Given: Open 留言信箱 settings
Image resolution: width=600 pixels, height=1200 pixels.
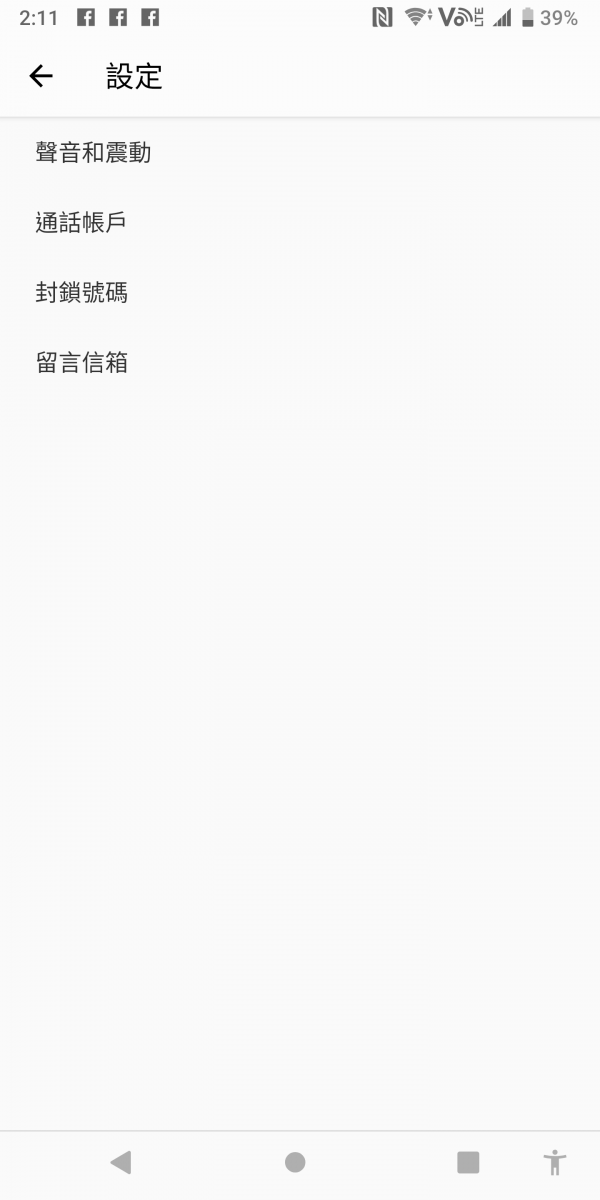Looking at the screenshot, I should (300, 363).
